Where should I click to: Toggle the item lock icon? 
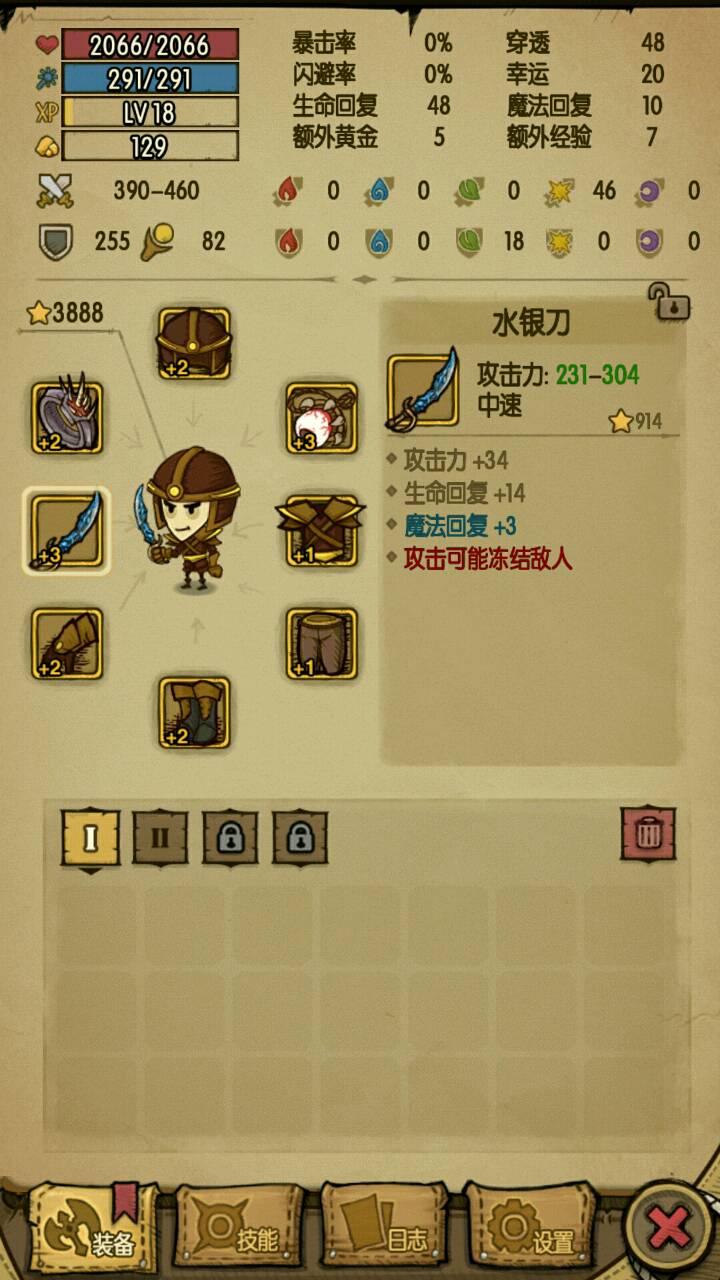[x=668, y=301]
